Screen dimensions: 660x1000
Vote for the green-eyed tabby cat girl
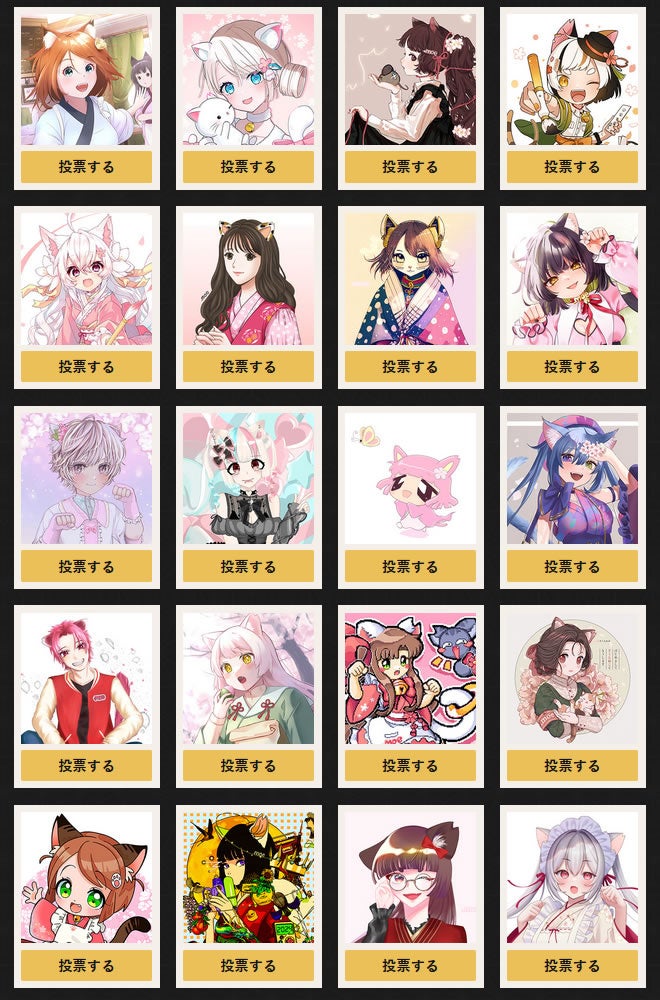pos(86,966)
